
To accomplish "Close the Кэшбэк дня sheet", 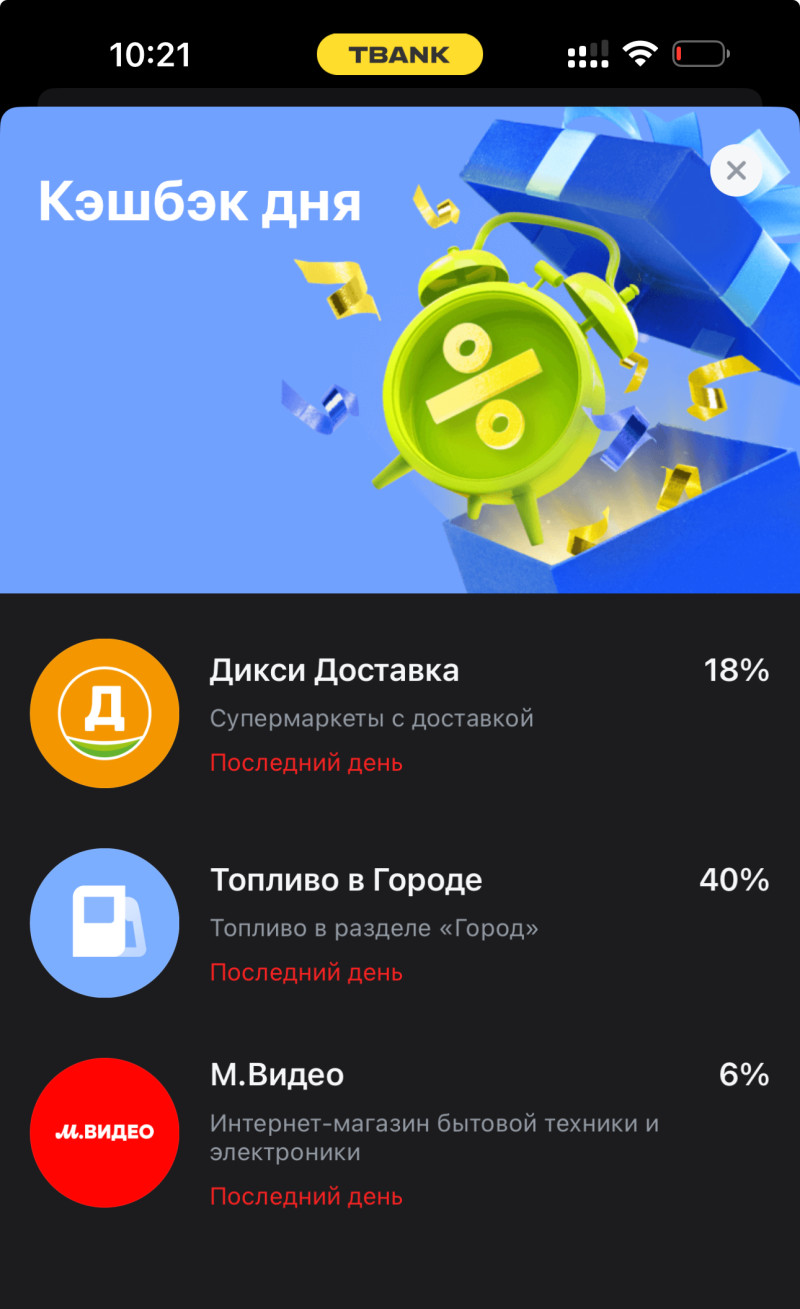I will (x=736, y=171).
